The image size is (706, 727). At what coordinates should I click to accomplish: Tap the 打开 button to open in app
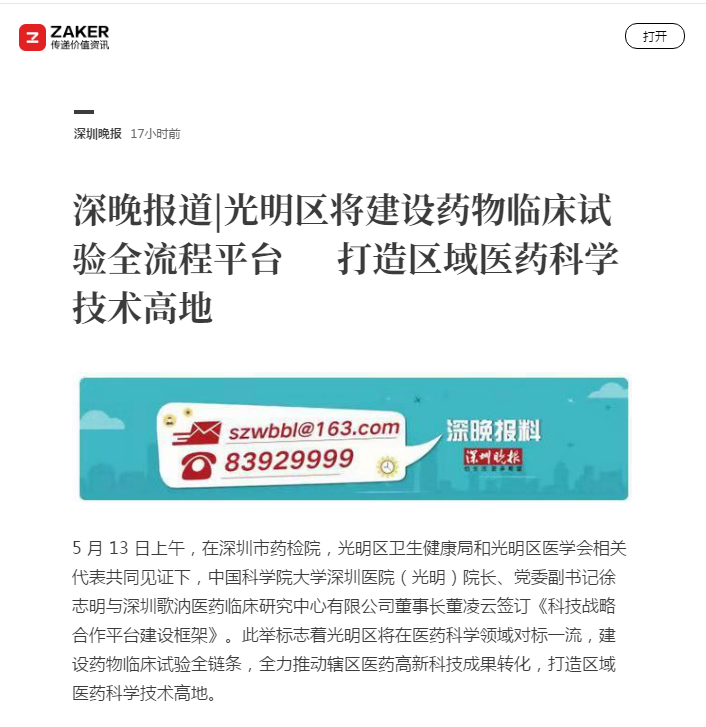click(x=654, y=36)
